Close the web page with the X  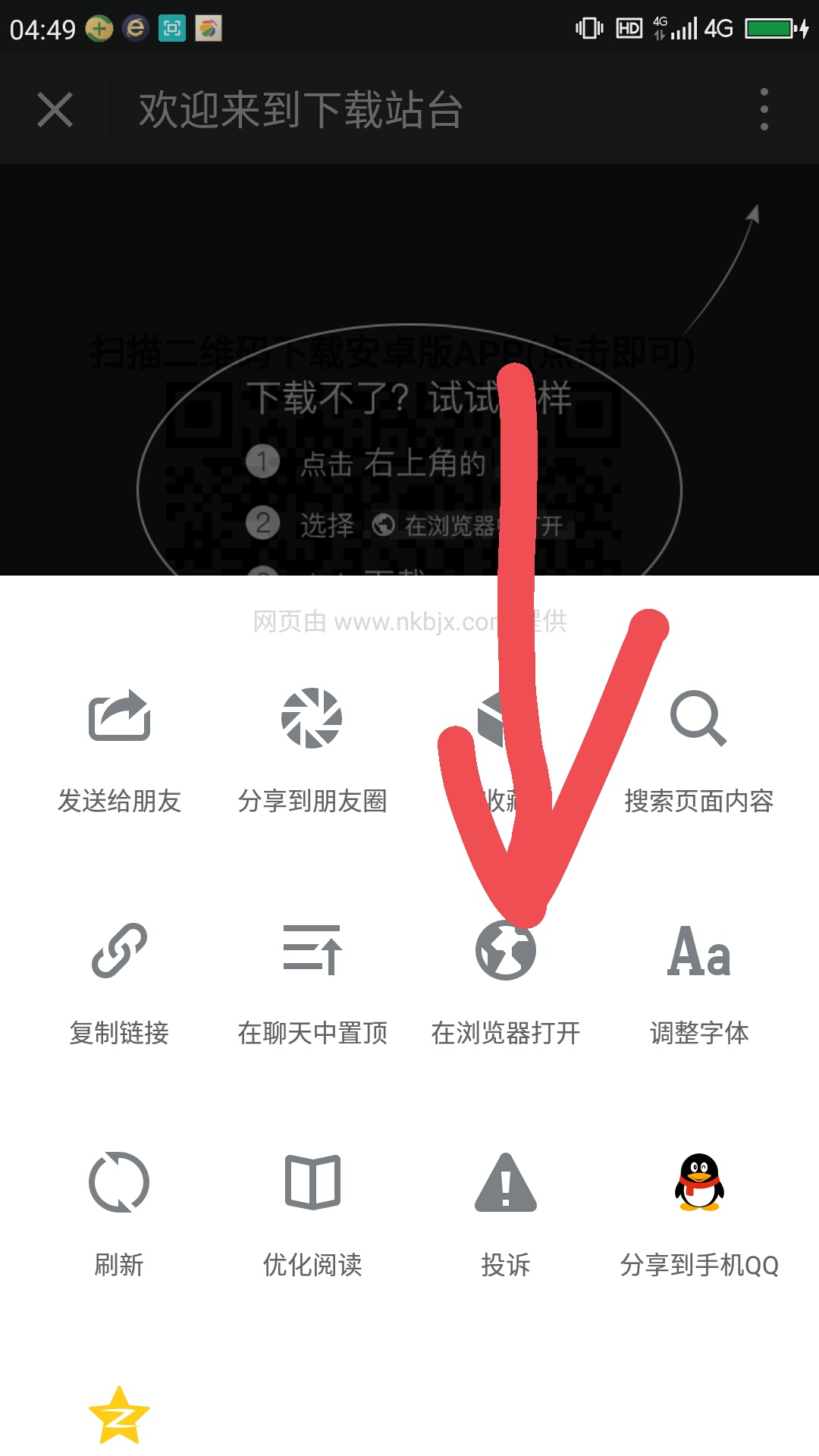tap(55, 110)
